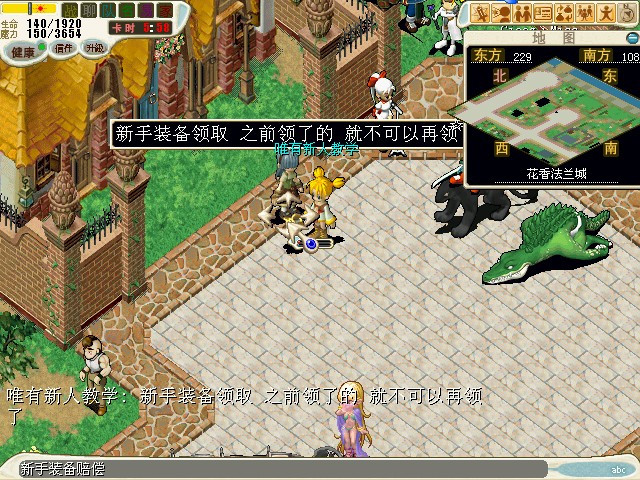Toggle the 聊 chat status icon
The width and height of the screenshot is (640, 480).
pos(90,11)
